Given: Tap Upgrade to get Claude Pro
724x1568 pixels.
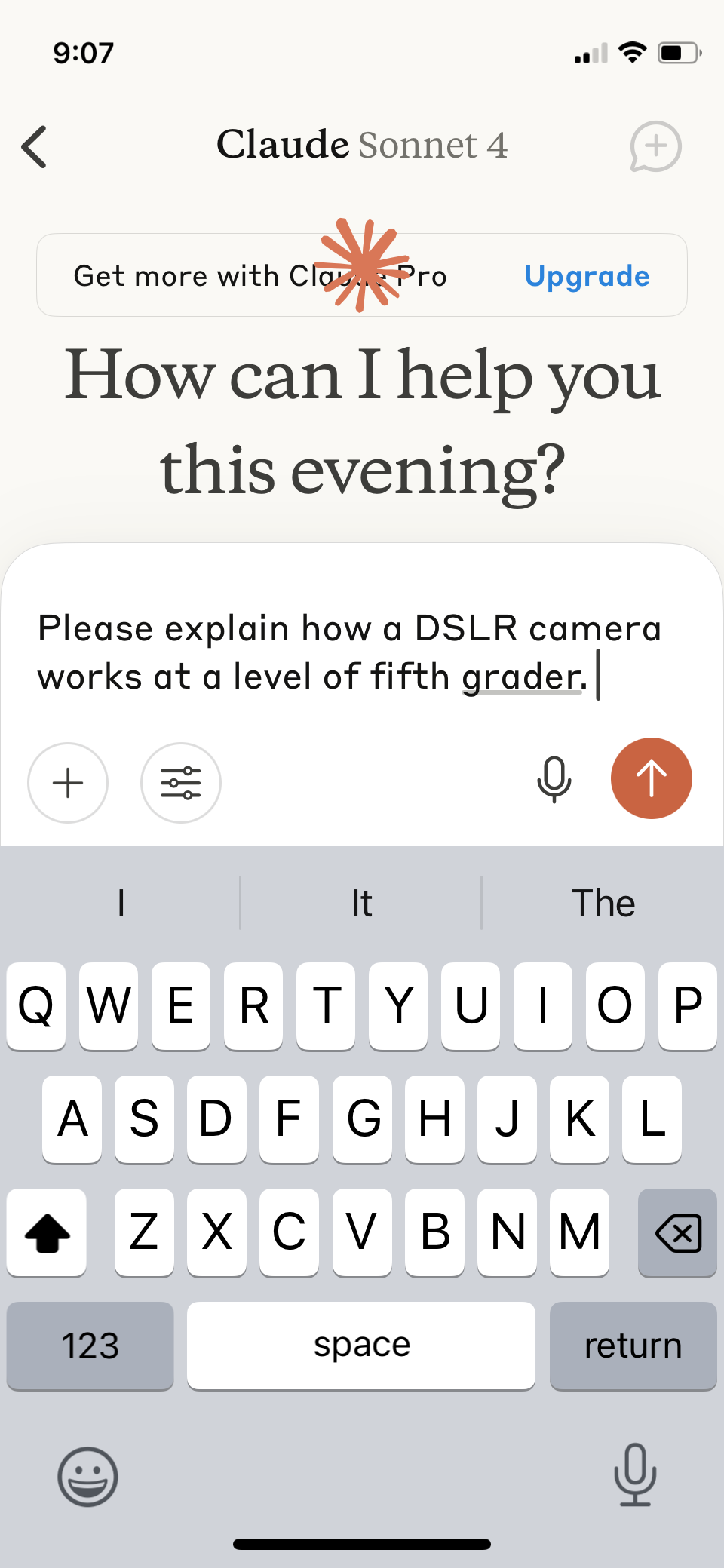Looking at the screenshot, I should (587, 276).
